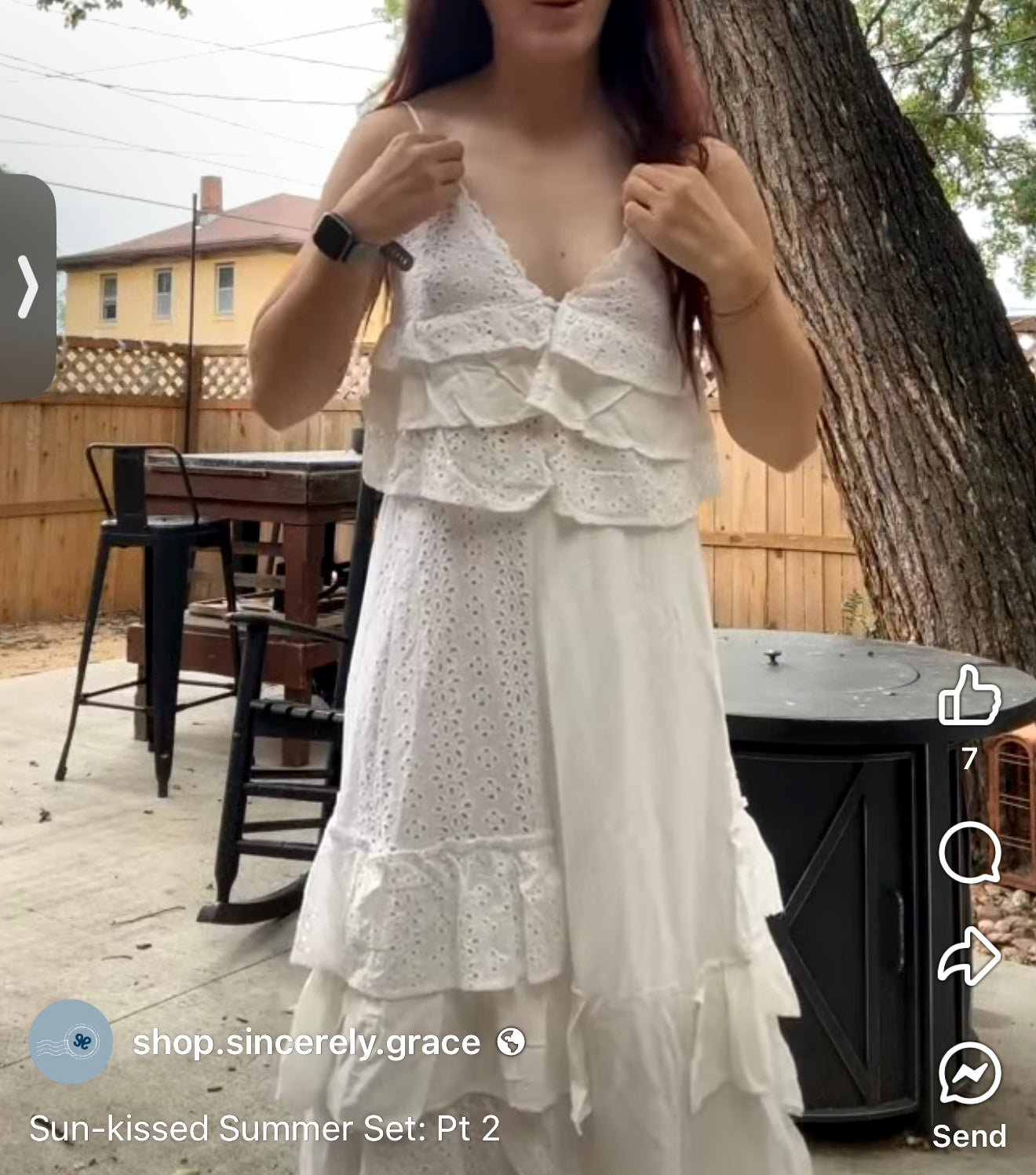Screen dimensions: 1036x1175
Task: Open the comments bubble
Action: click(969, 852)
